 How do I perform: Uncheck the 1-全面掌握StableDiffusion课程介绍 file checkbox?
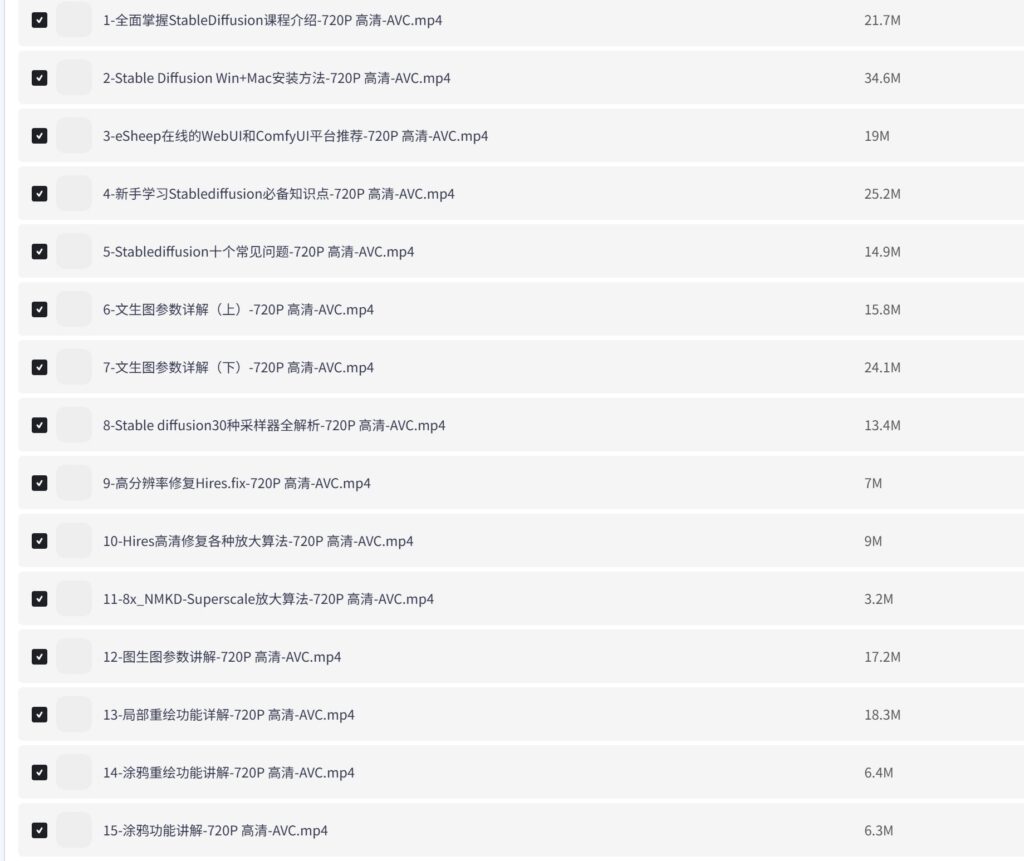[39, 20]
